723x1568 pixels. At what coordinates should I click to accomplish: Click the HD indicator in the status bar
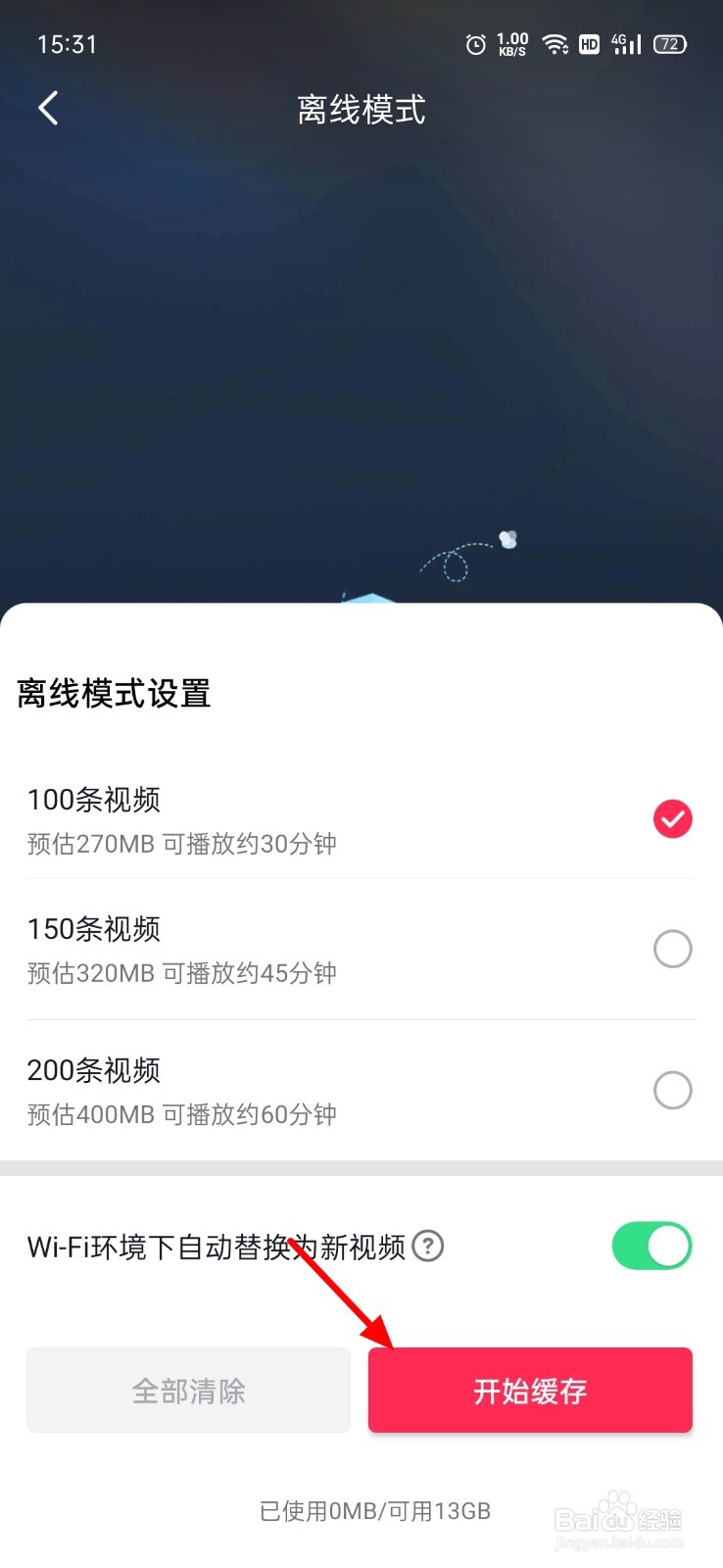pyautogui.click(x=589, y=44)
